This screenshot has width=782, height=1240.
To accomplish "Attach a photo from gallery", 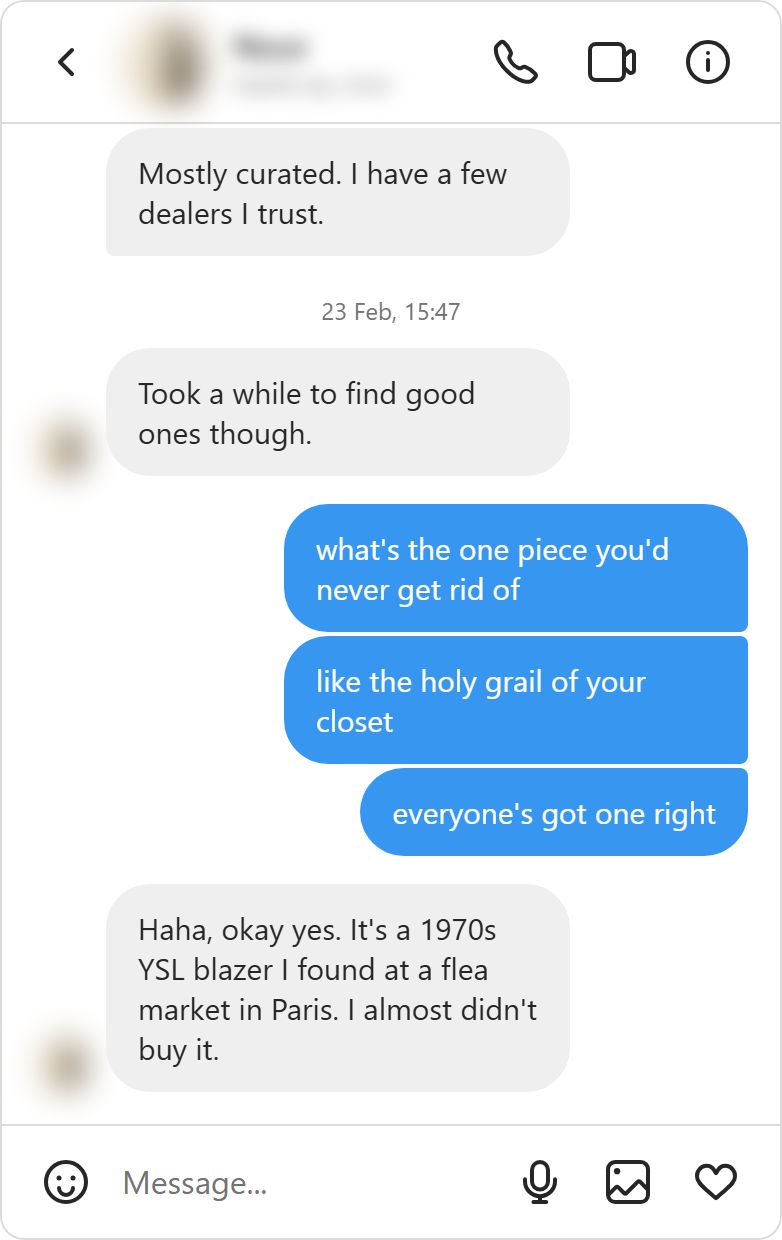I will coord(628,1183).
